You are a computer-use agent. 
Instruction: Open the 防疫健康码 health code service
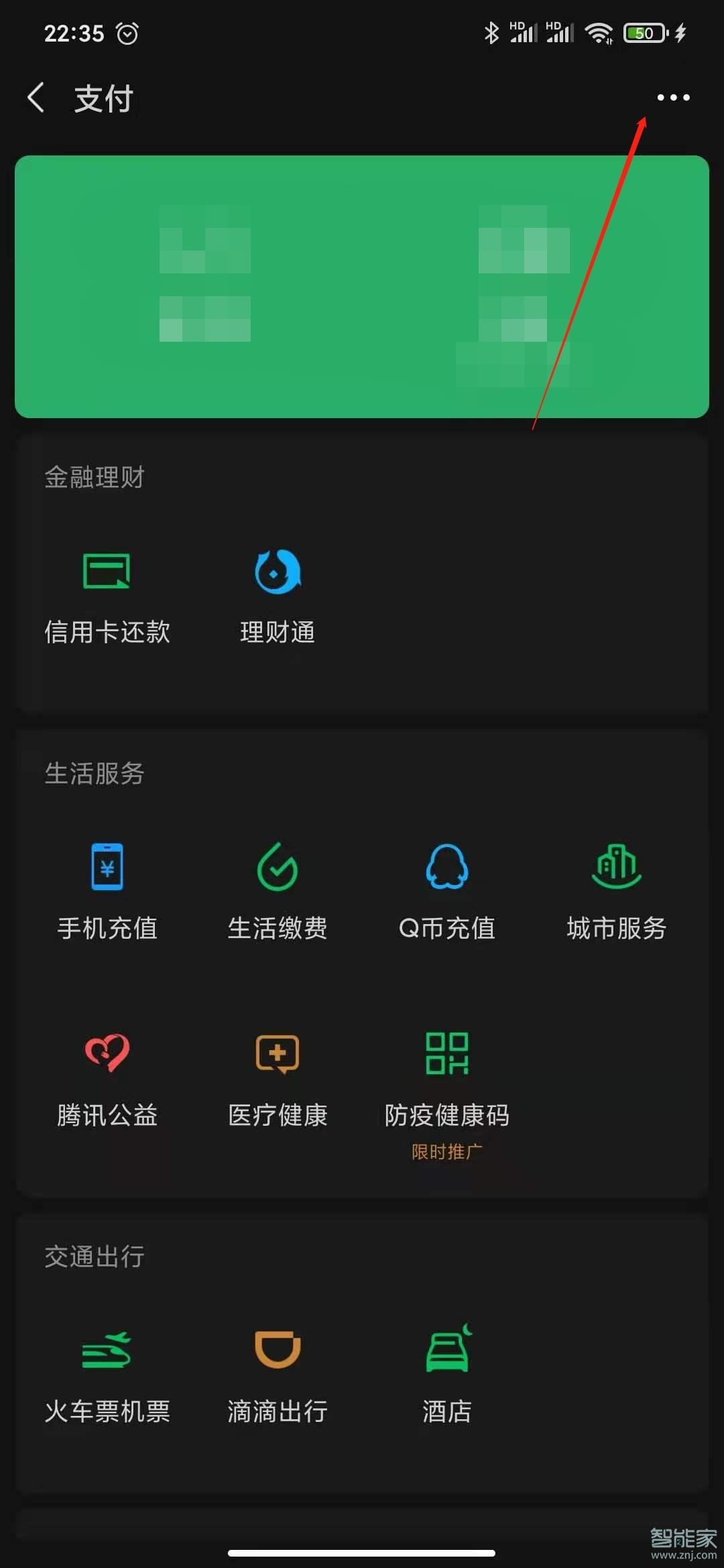point(446,1079)
